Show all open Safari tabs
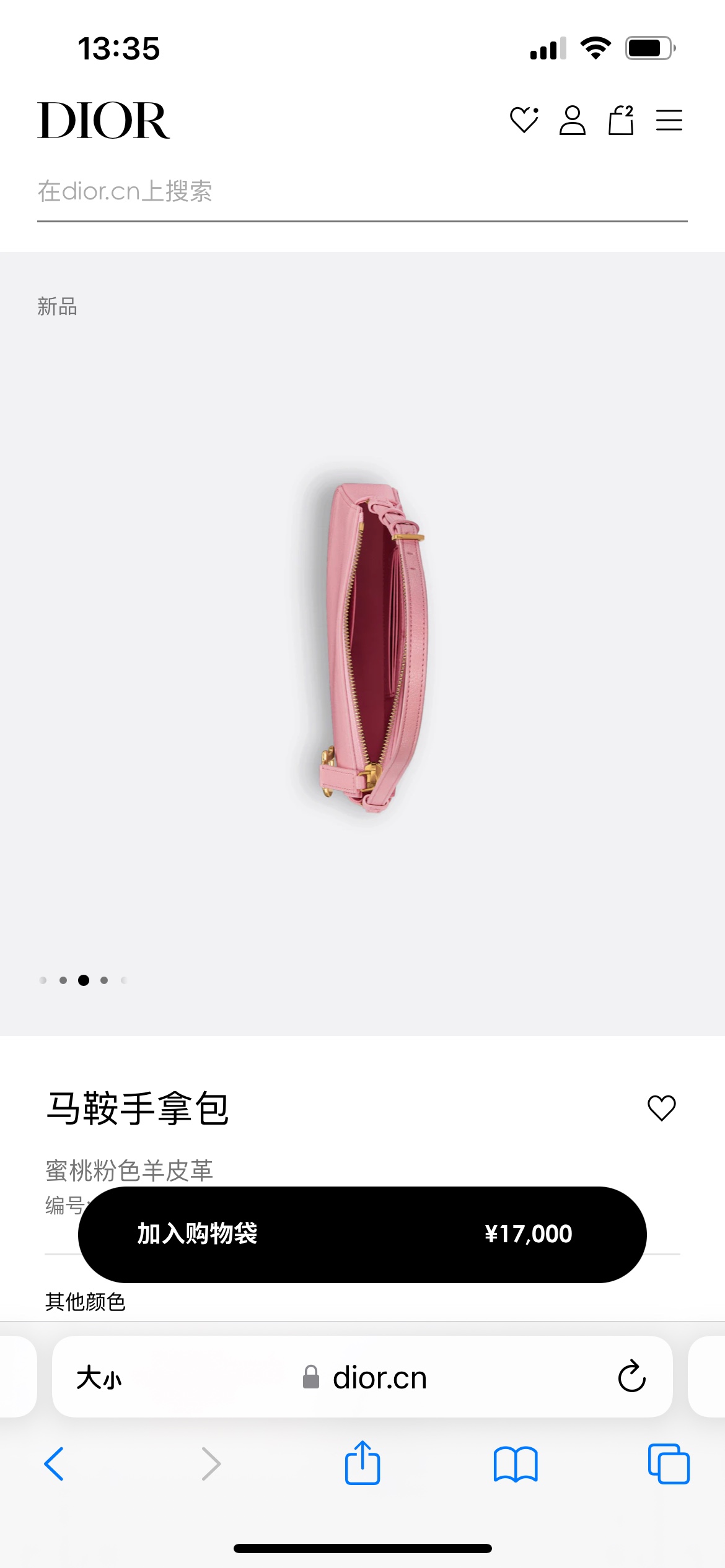Viewport: 725px width, 1568px height. 669,1464
